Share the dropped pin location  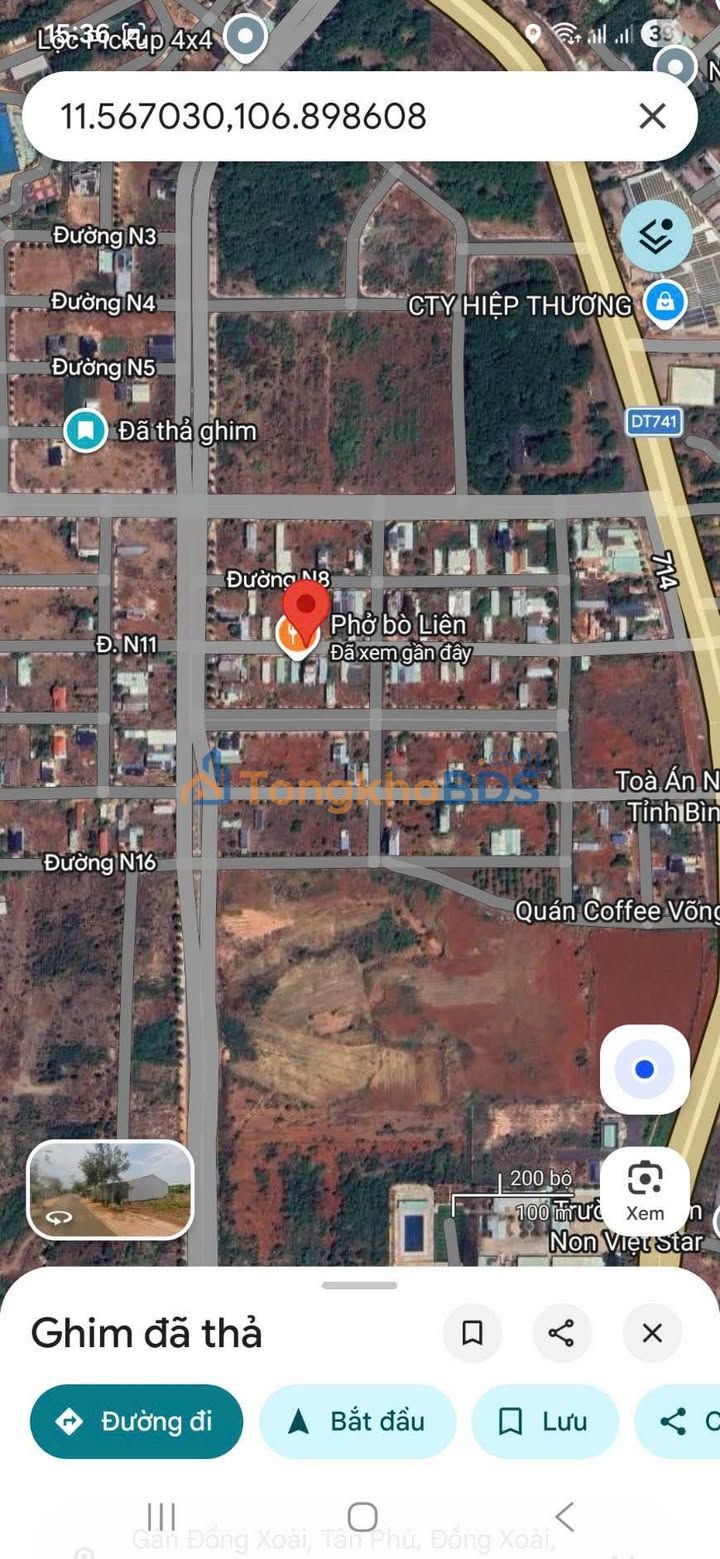(561, 1333)
